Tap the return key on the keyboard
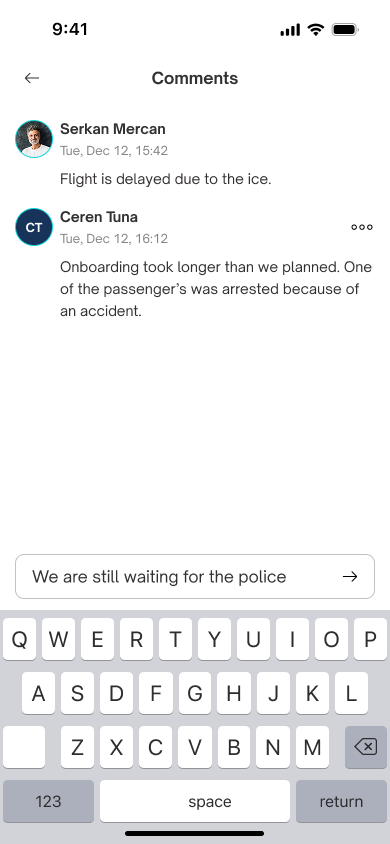390x844 pixels. (x=341, y=801)
